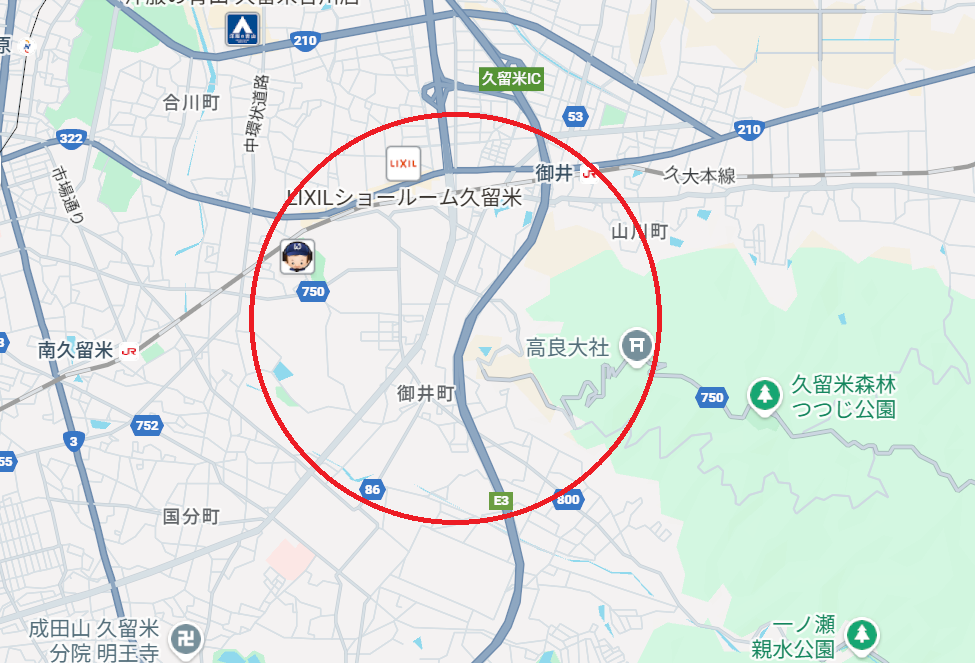Open the 久留米森林つつじ公園 park marker
The image size is (975, 663).
click(765, 394)
